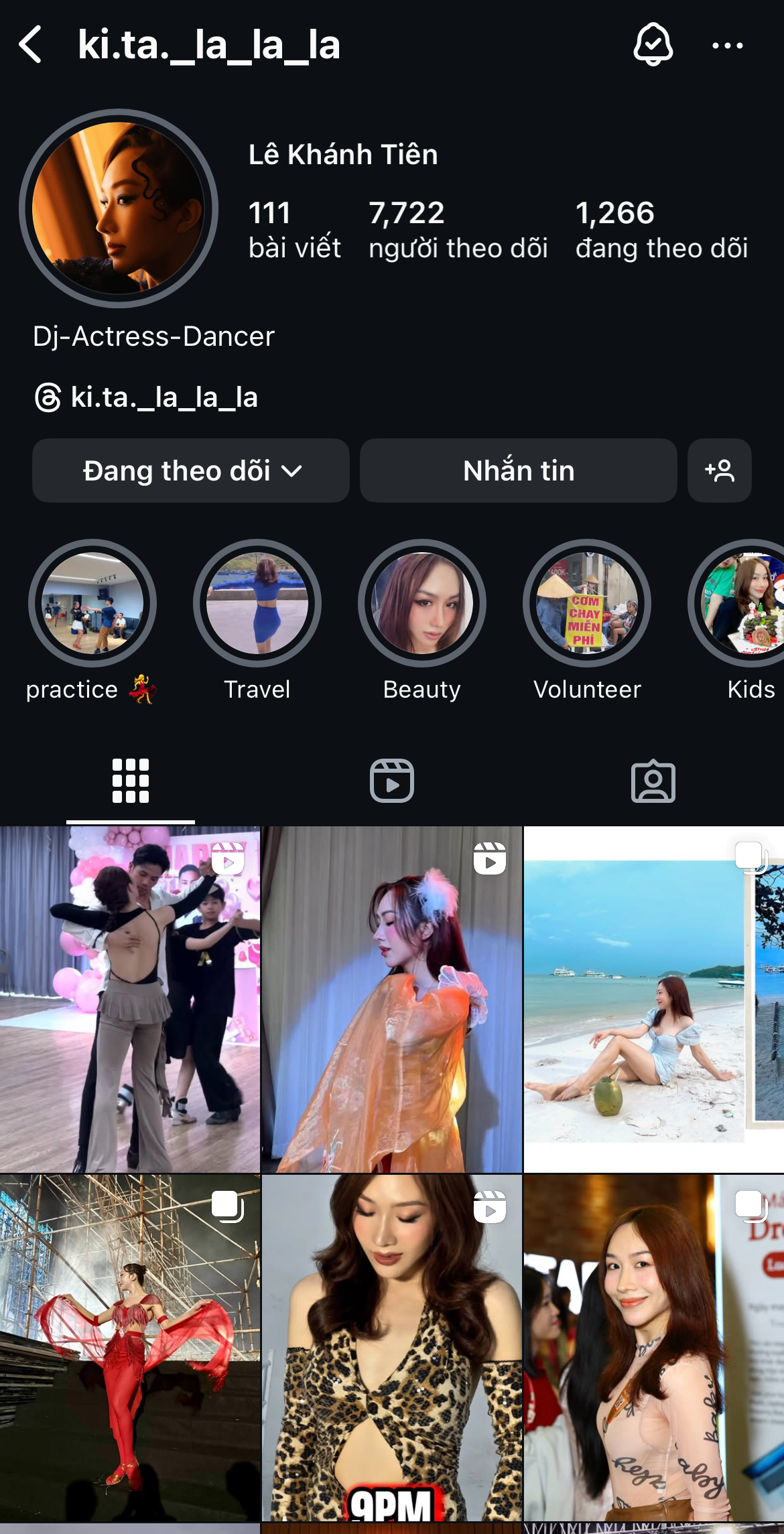The width and height of the screenshot is (784, 1534).
Task: Switch to the posts grid tab
Action: pos(131,781)
